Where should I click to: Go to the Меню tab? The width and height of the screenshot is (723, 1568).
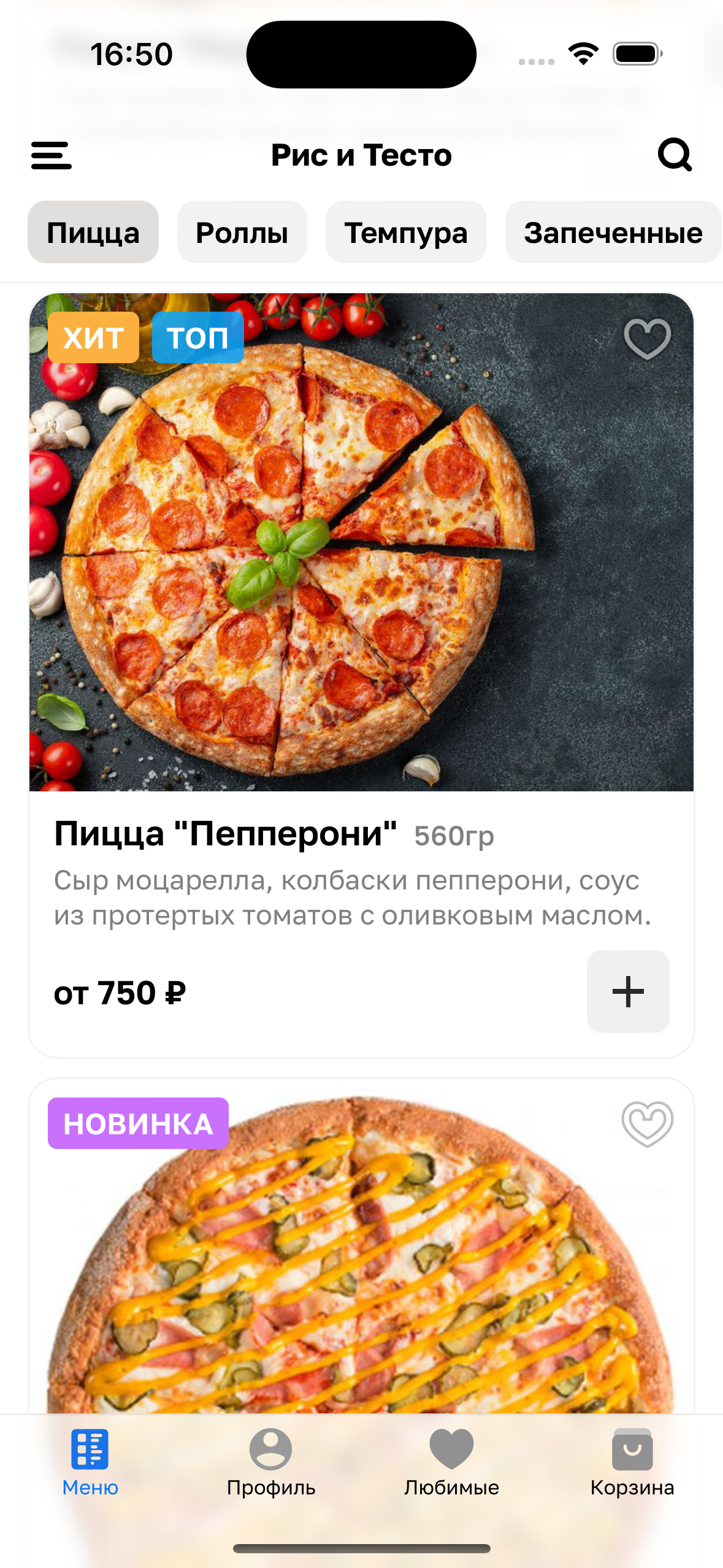coord(90,1462)
